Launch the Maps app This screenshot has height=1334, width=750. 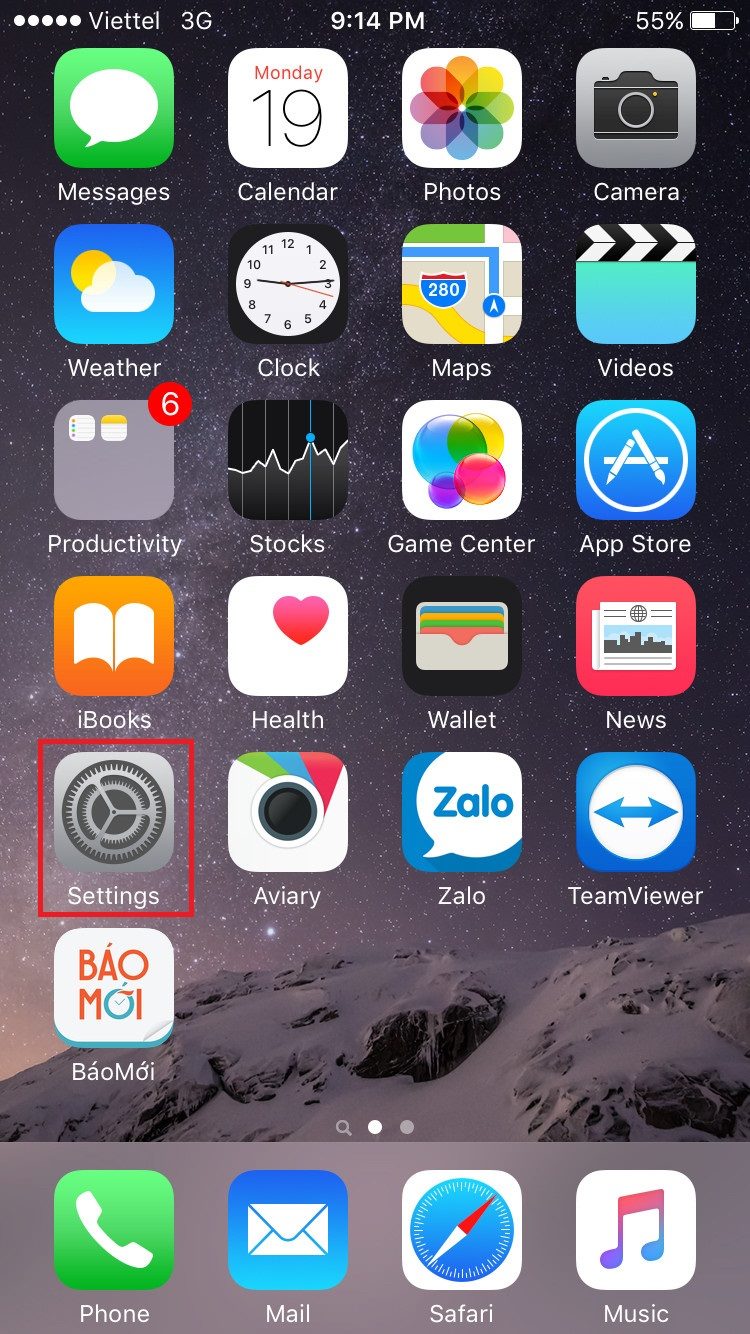[461, 284]
